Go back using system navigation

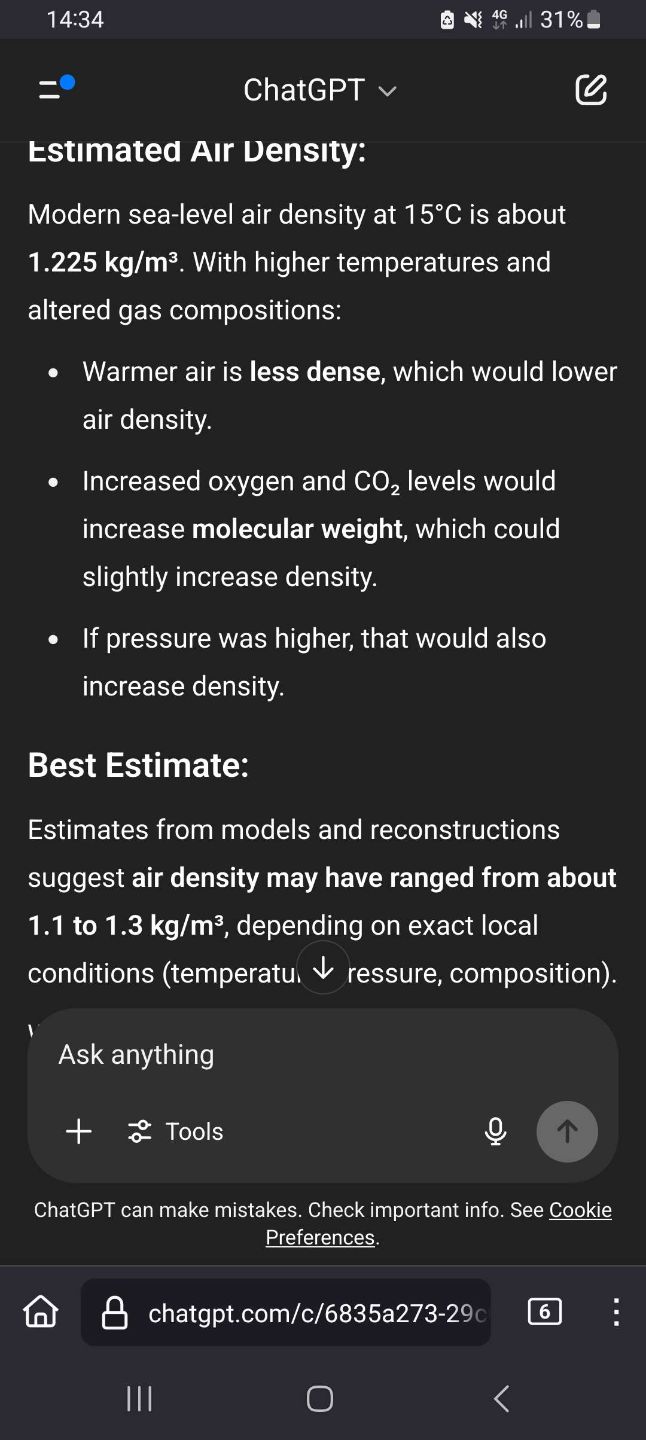click(x=502, y=1398)
